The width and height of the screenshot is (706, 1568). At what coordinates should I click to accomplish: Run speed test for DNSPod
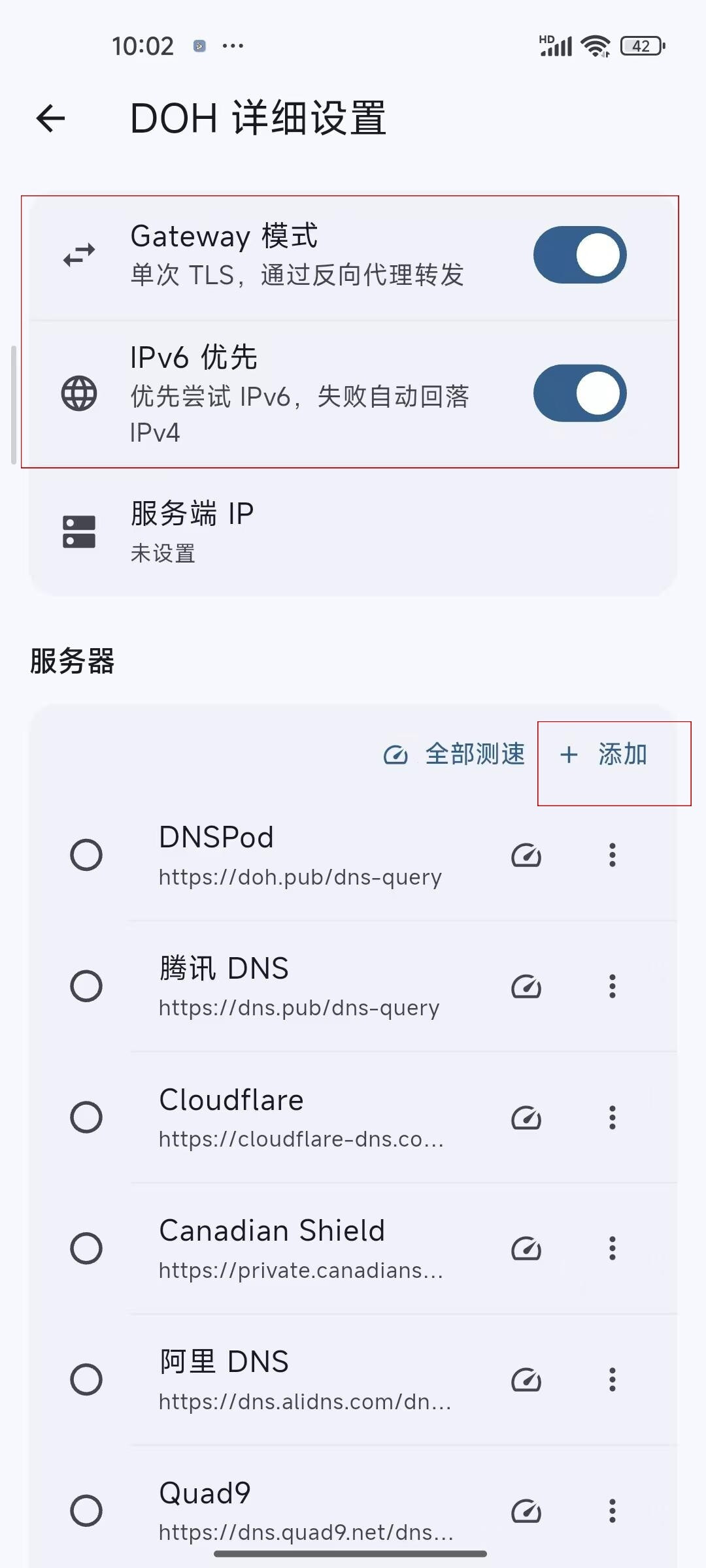pyautogui.click(x=526, y=855)
